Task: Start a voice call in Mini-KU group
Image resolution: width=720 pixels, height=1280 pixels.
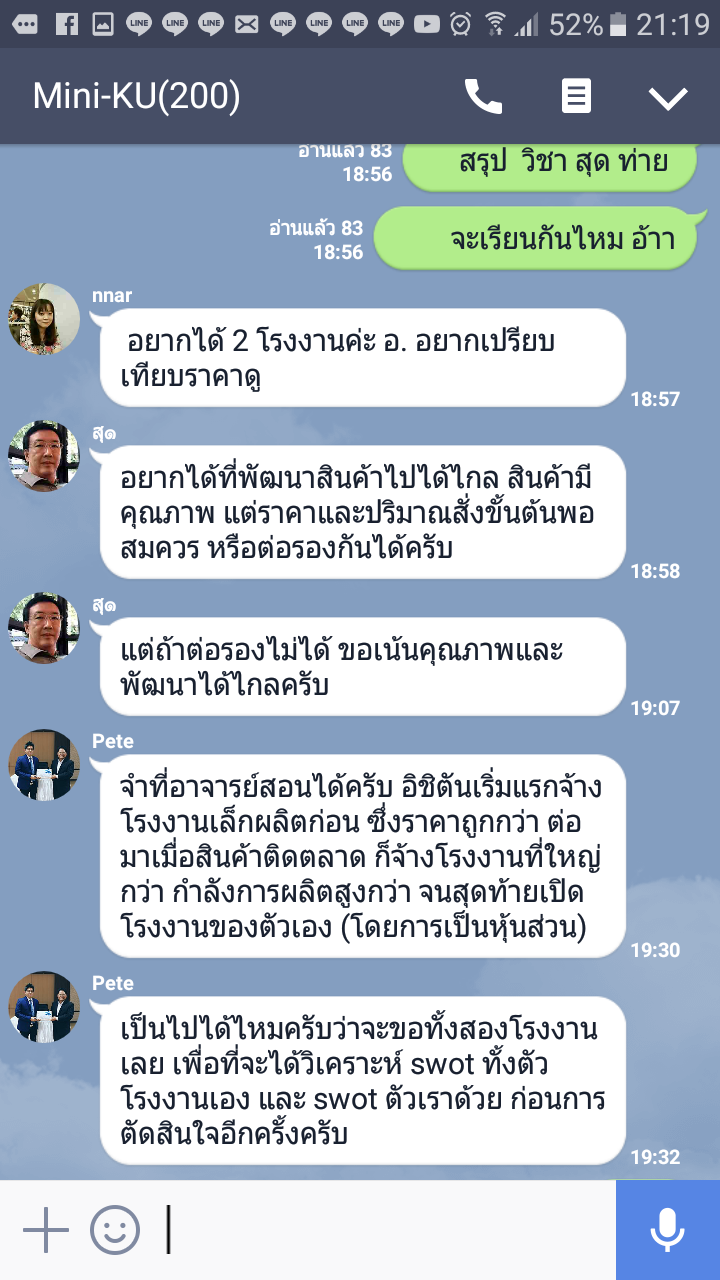Action: (x=483, y=97)
